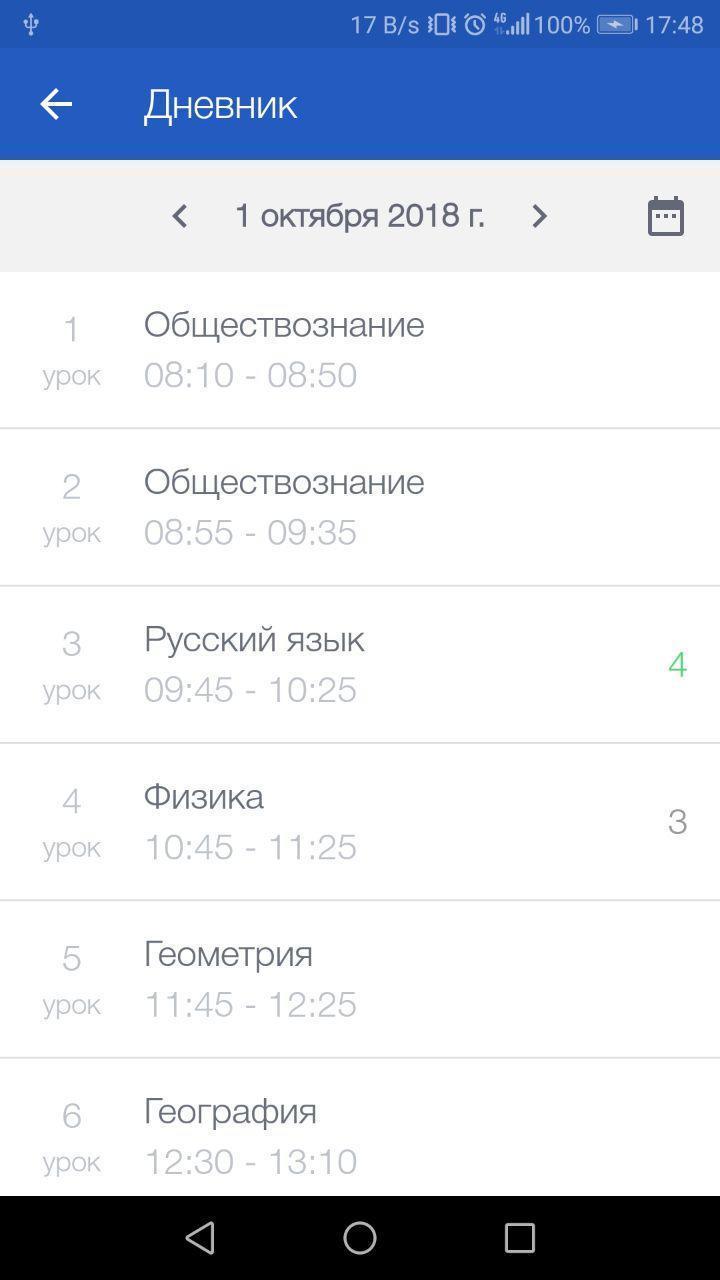Image resolution: width=720 pixels, height=1280 pixels.
Task: Open the calendar date picker icon
Action: point(664,216)
